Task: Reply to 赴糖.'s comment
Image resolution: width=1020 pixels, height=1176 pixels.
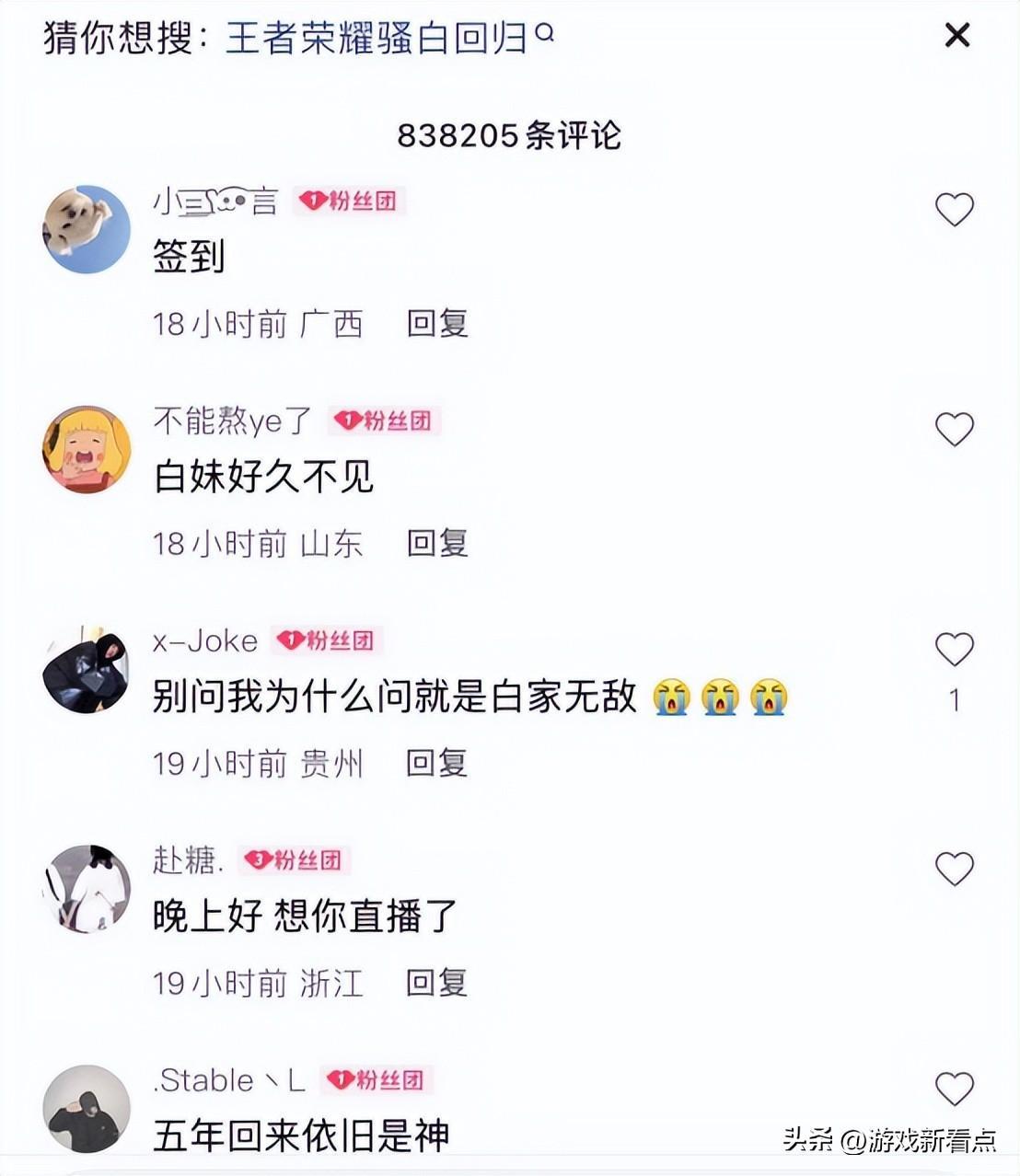Action: pos(437,984)
